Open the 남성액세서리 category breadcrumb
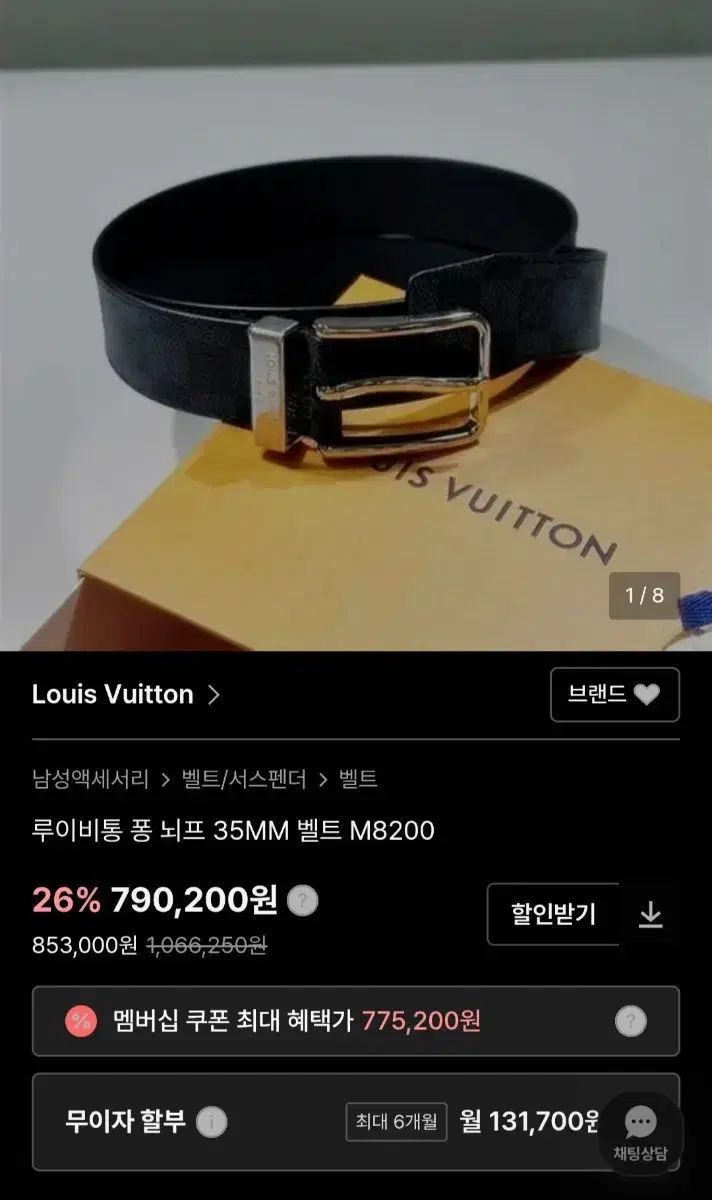This screenshot has height=1200, width=712. (x=91, y=779)
